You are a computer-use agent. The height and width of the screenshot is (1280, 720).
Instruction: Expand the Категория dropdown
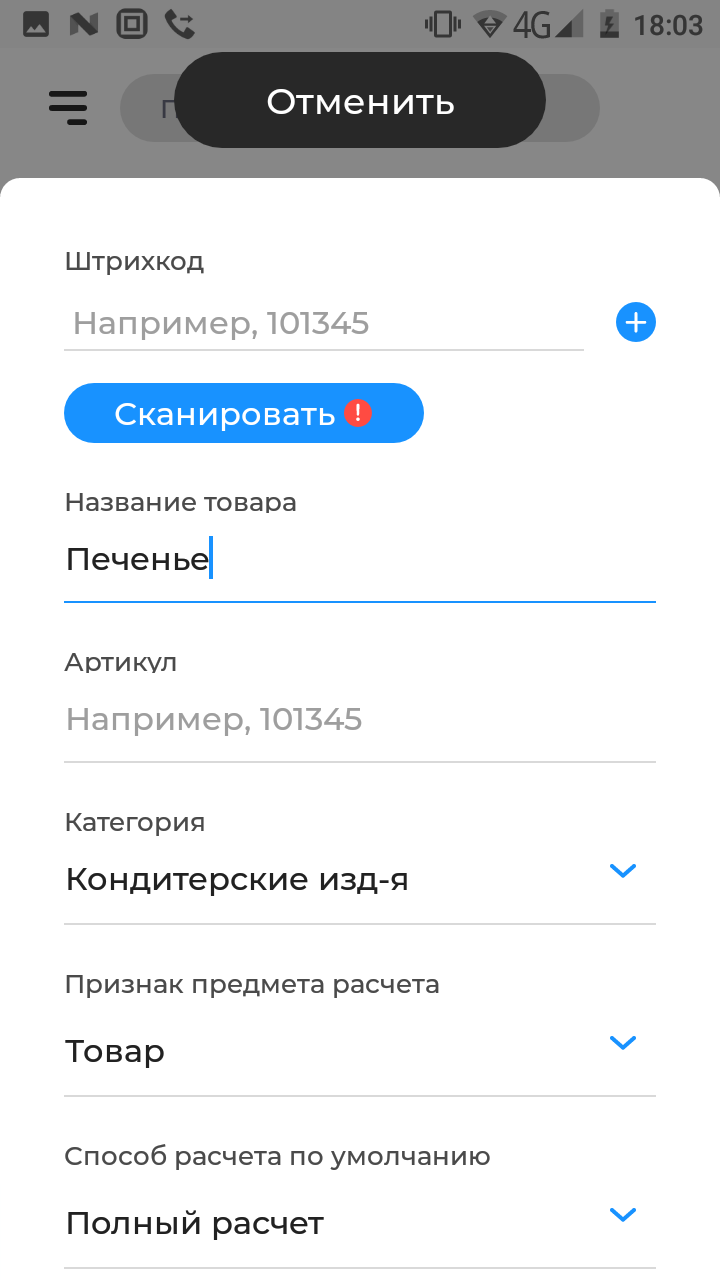pyautogui.click(x=360, y=880)
